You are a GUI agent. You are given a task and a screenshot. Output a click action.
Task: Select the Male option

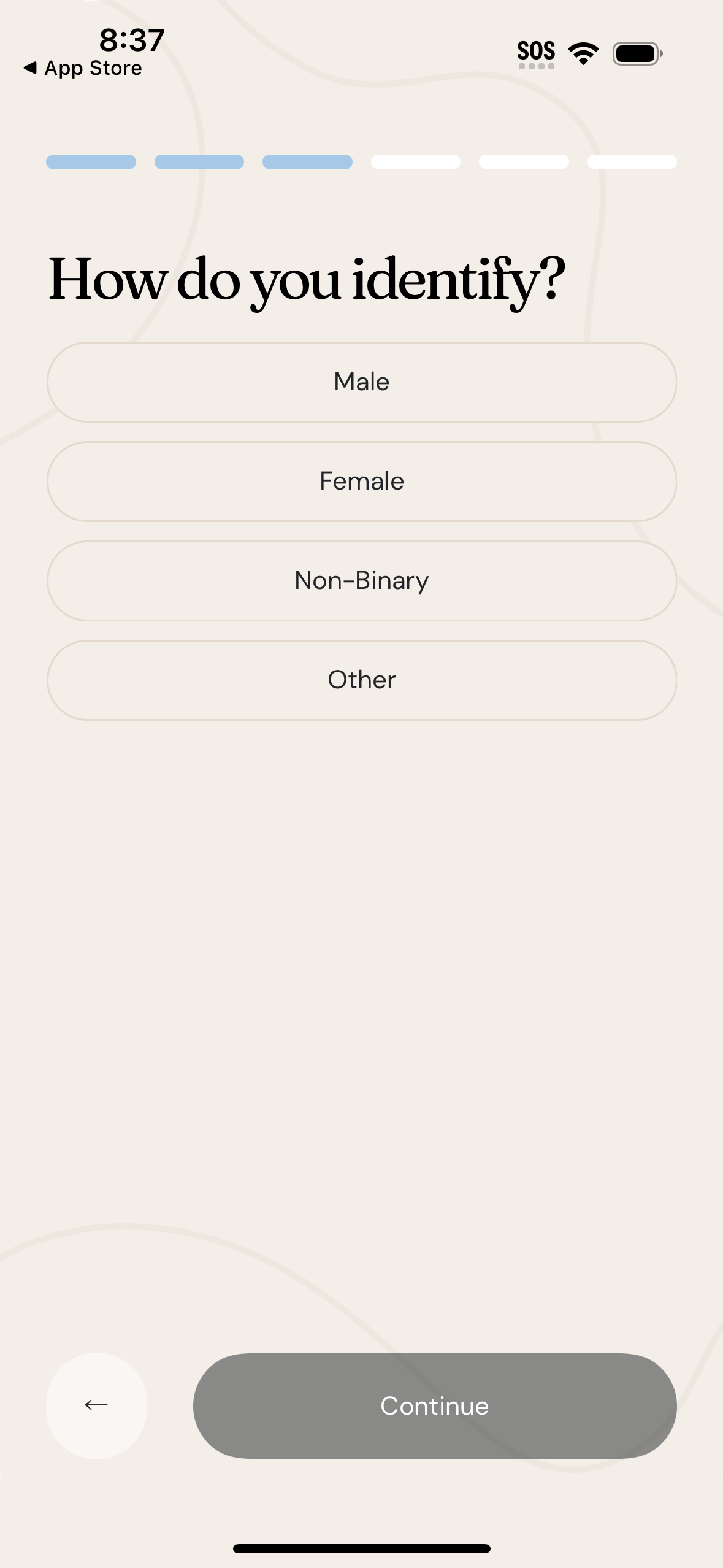[361, 382]
